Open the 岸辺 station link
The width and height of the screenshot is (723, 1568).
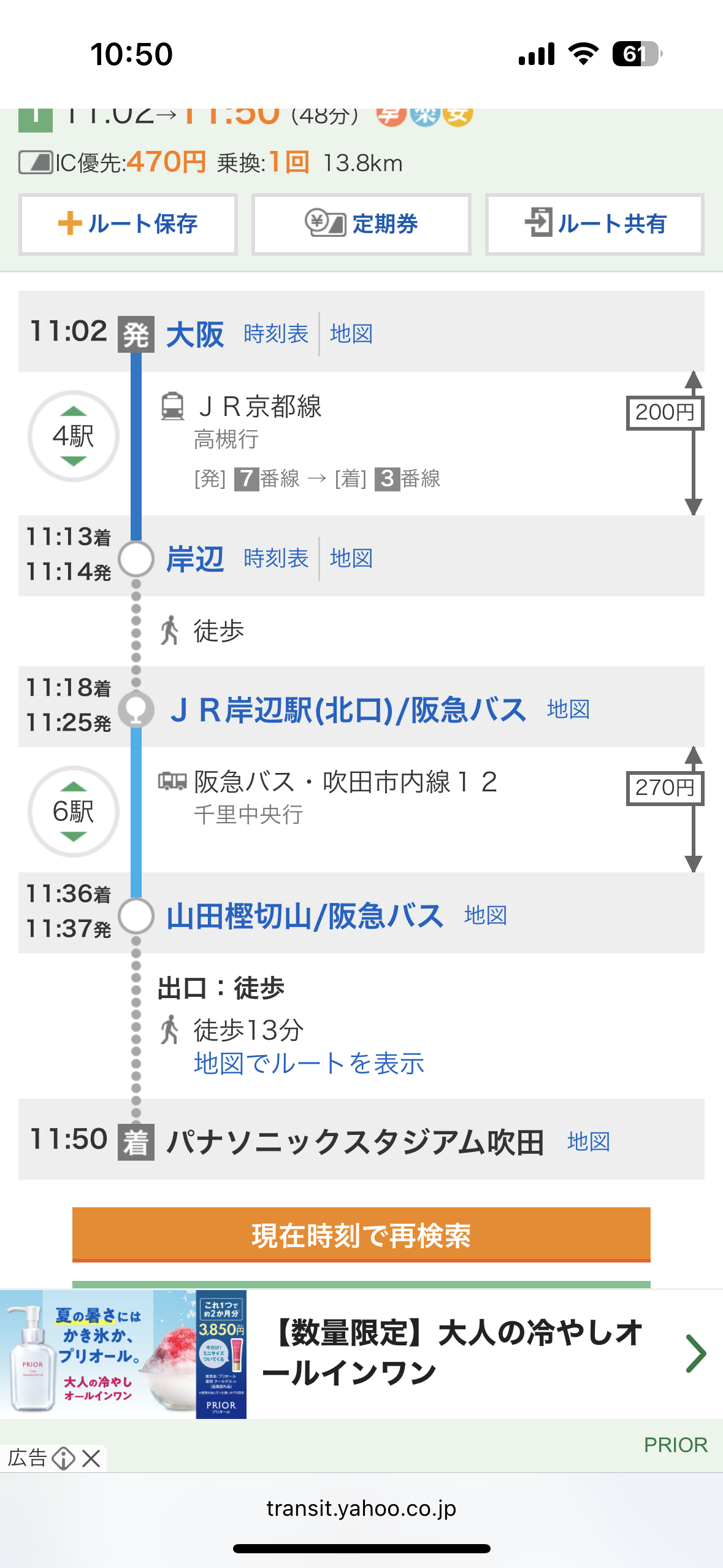[195, 559]
